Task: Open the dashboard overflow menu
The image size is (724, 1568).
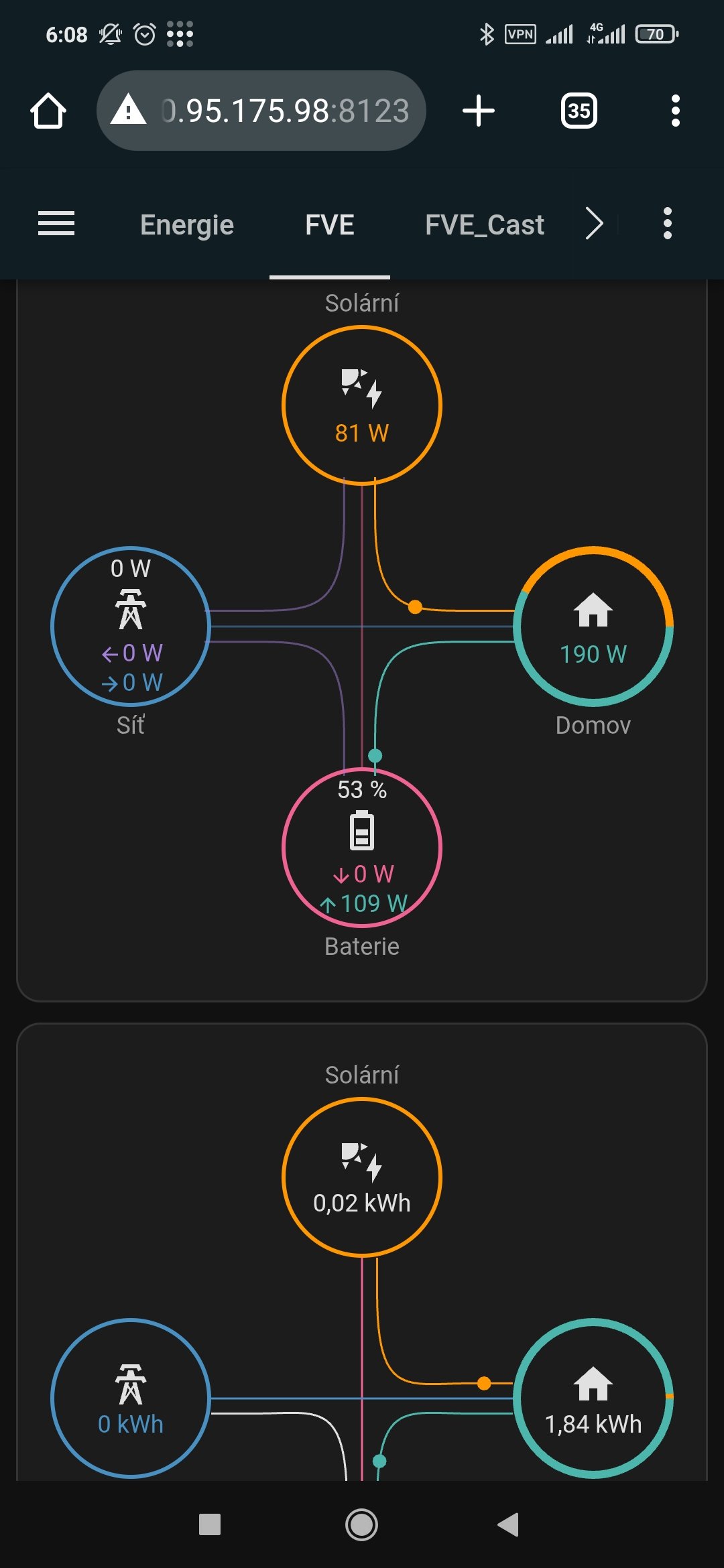Action: point(667,224)
